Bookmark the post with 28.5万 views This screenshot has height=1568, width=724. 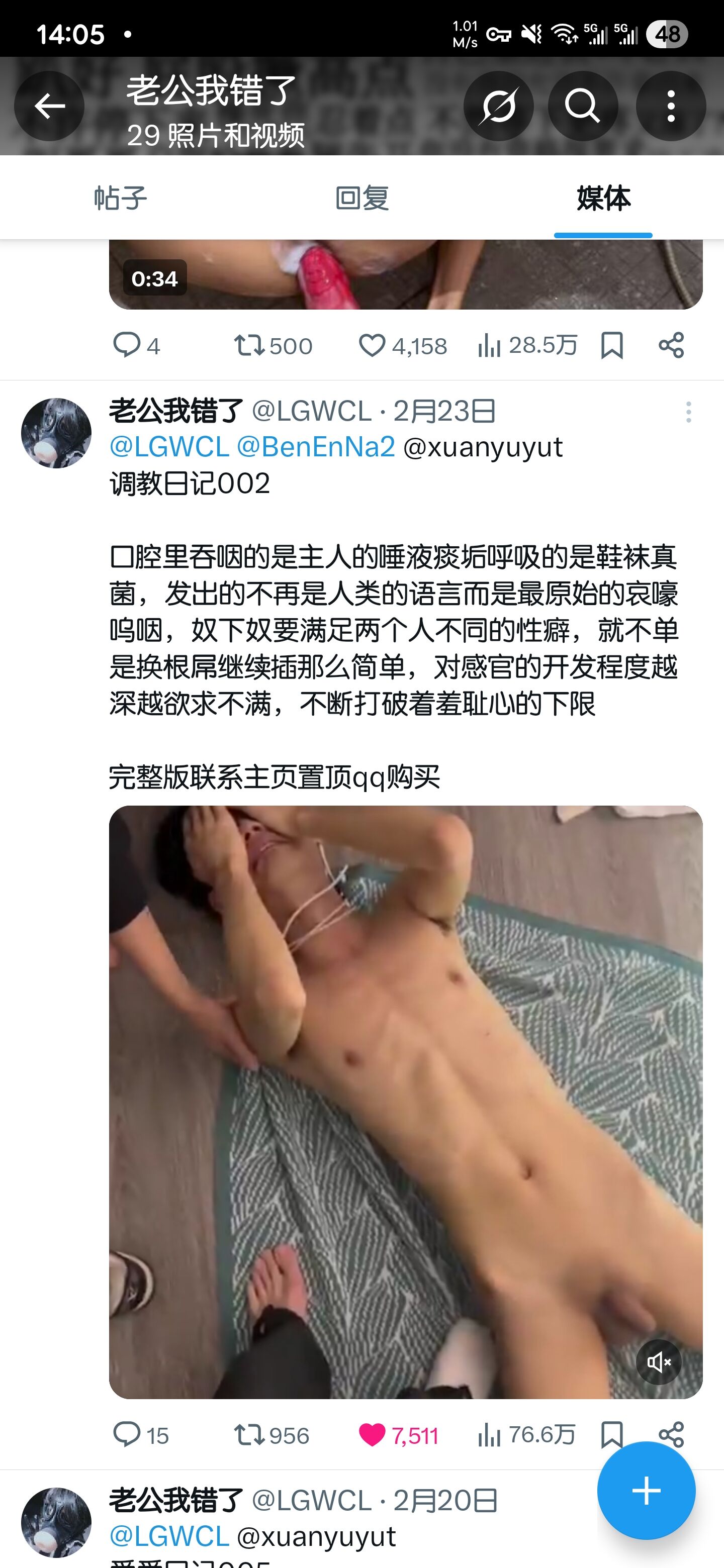[611, 346]
